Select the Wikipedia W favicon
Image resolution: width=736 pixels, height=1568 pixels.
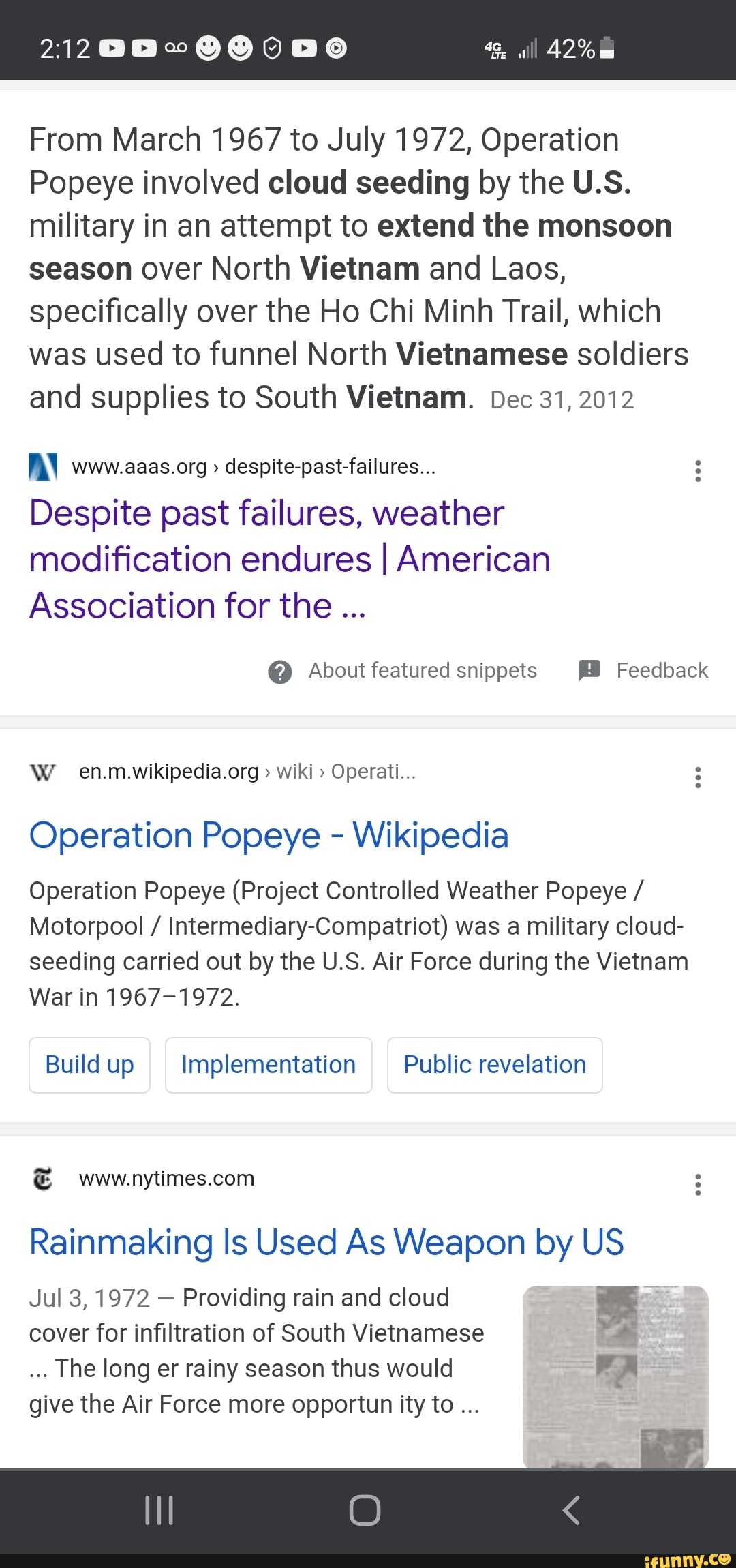(x=43, y=772)
